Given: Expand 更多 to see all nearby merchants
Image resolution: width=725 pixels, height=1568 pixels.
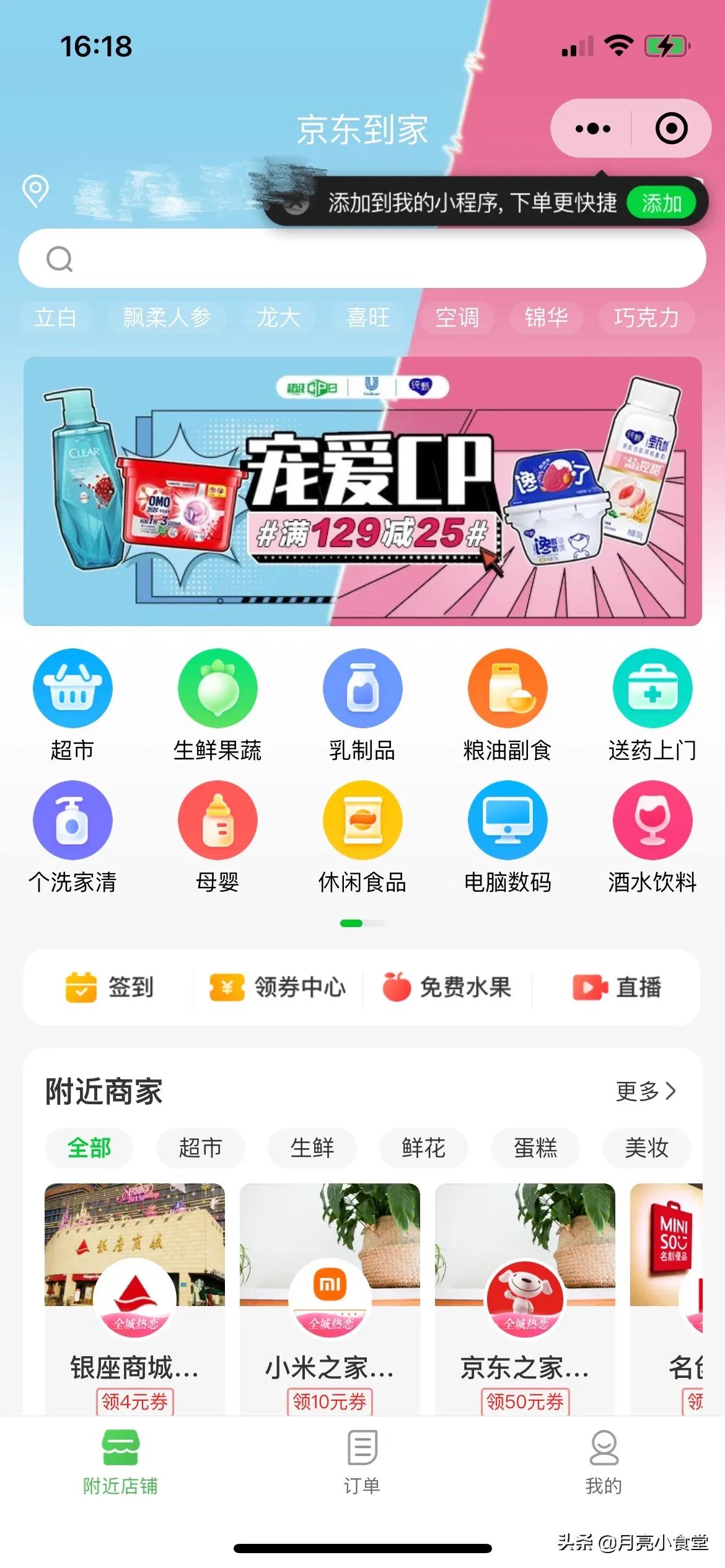Looking at the screenshot, I should point(647,1092).
